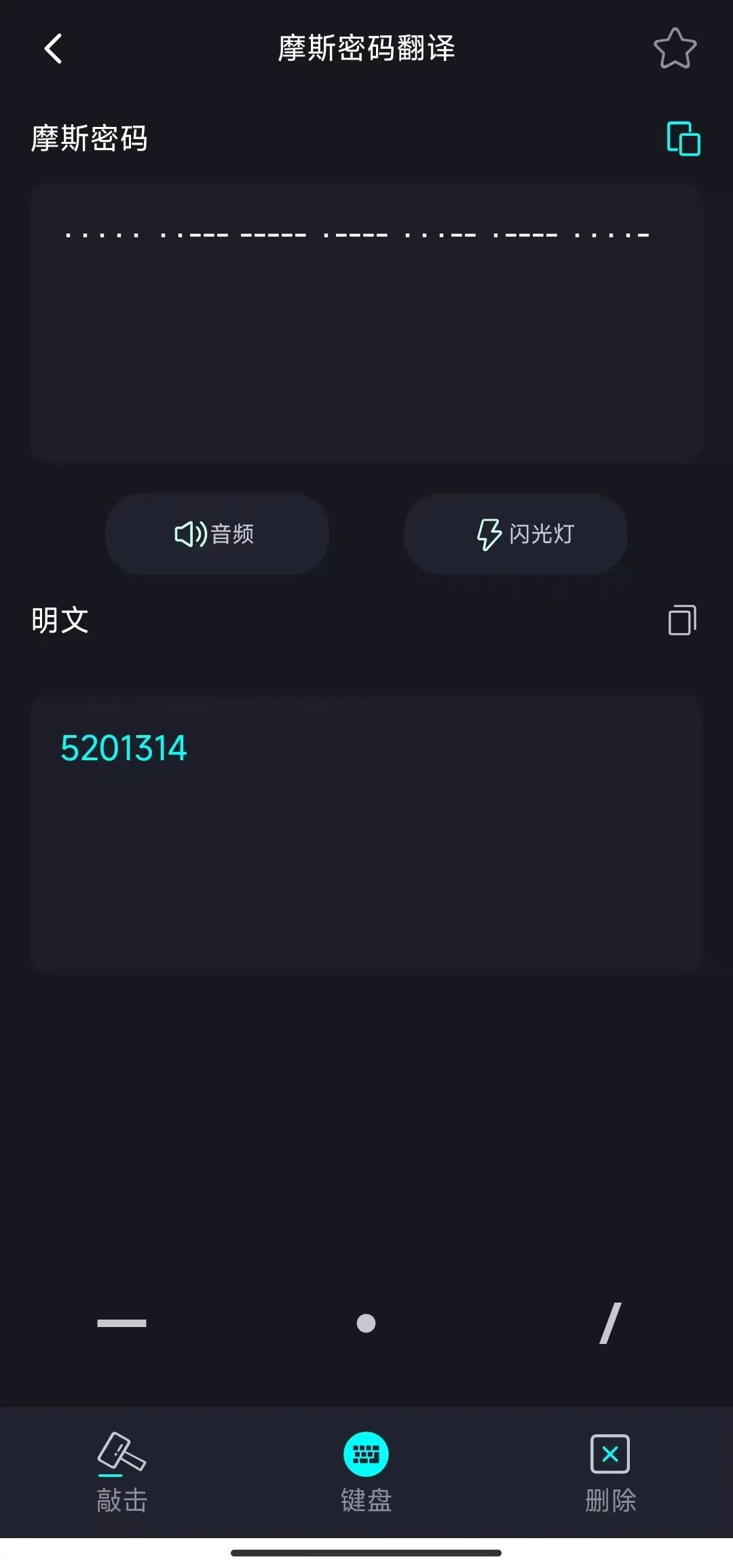Image resolution: width=733 pixels, height=1568 pixels.
Task: Tap the Morse code text box
Action: [x=366, y=323]
